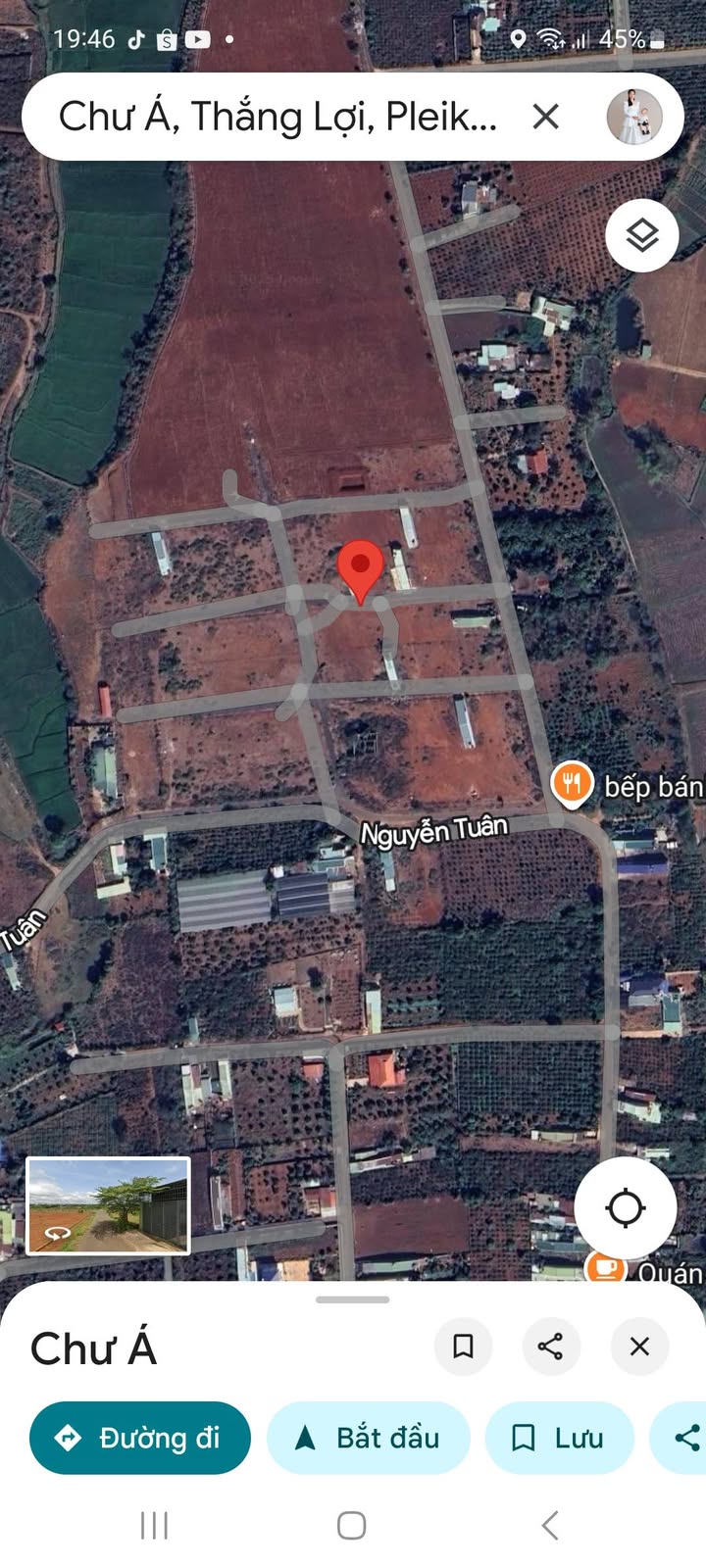Open the map layers button
Image resolution: width=706 pixels, height=1568 pixels.
pos(642,235)
